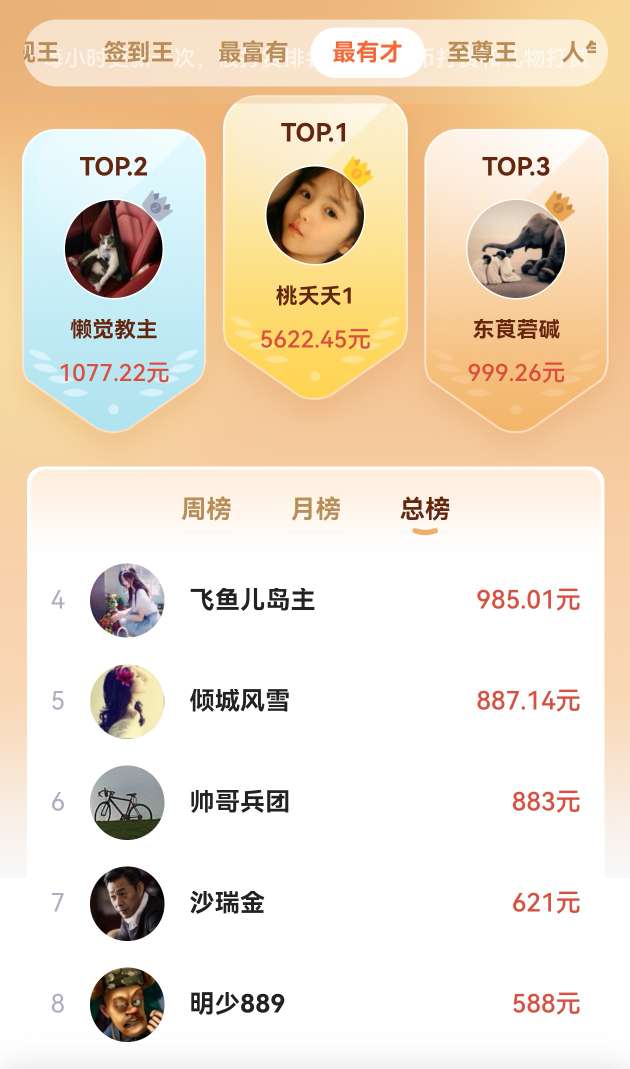The height and width of the screenshot is (1069, 630).
Task: Select the 最富有 ranking tab
Action: (253, 52)
